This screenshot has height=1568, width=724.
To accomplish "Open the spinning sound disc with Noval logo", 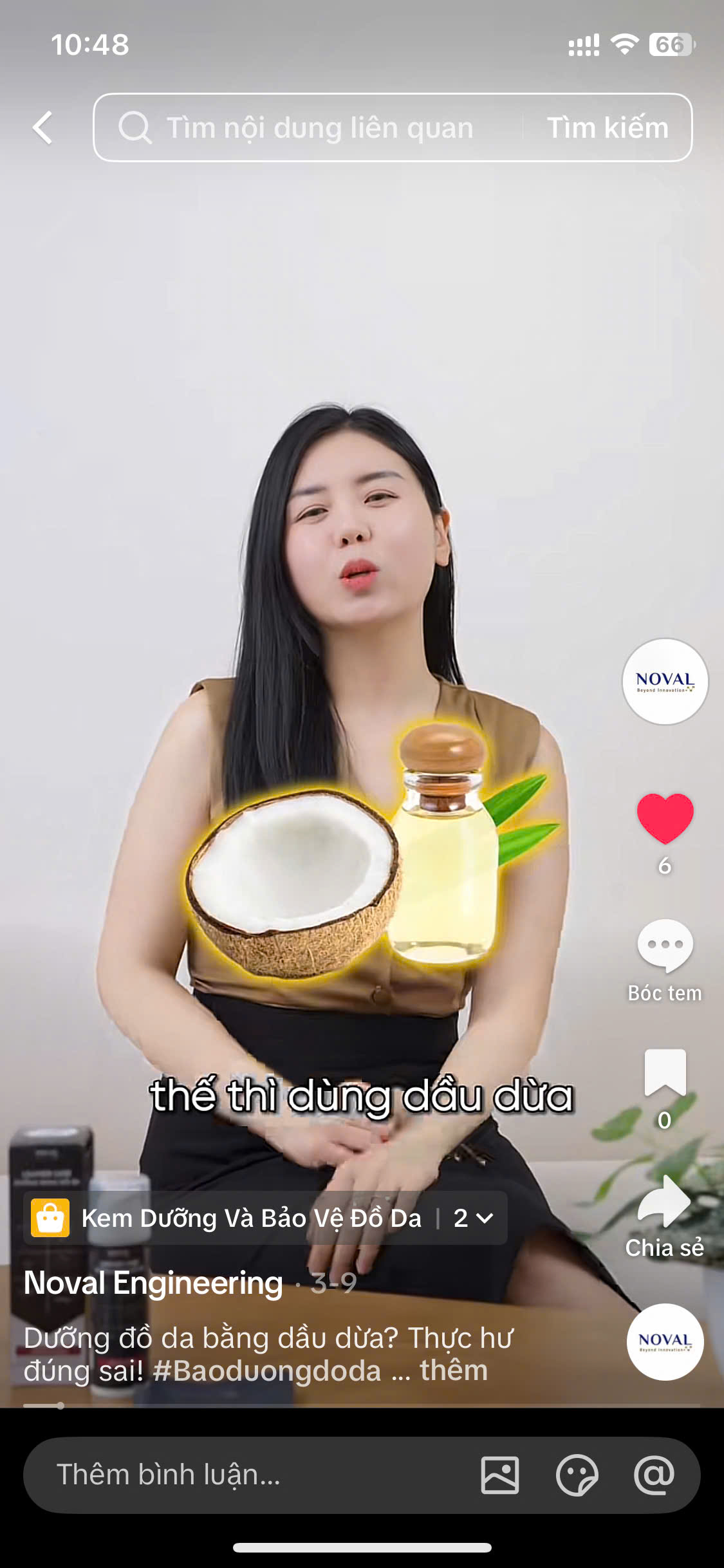I will [665, 1341].
